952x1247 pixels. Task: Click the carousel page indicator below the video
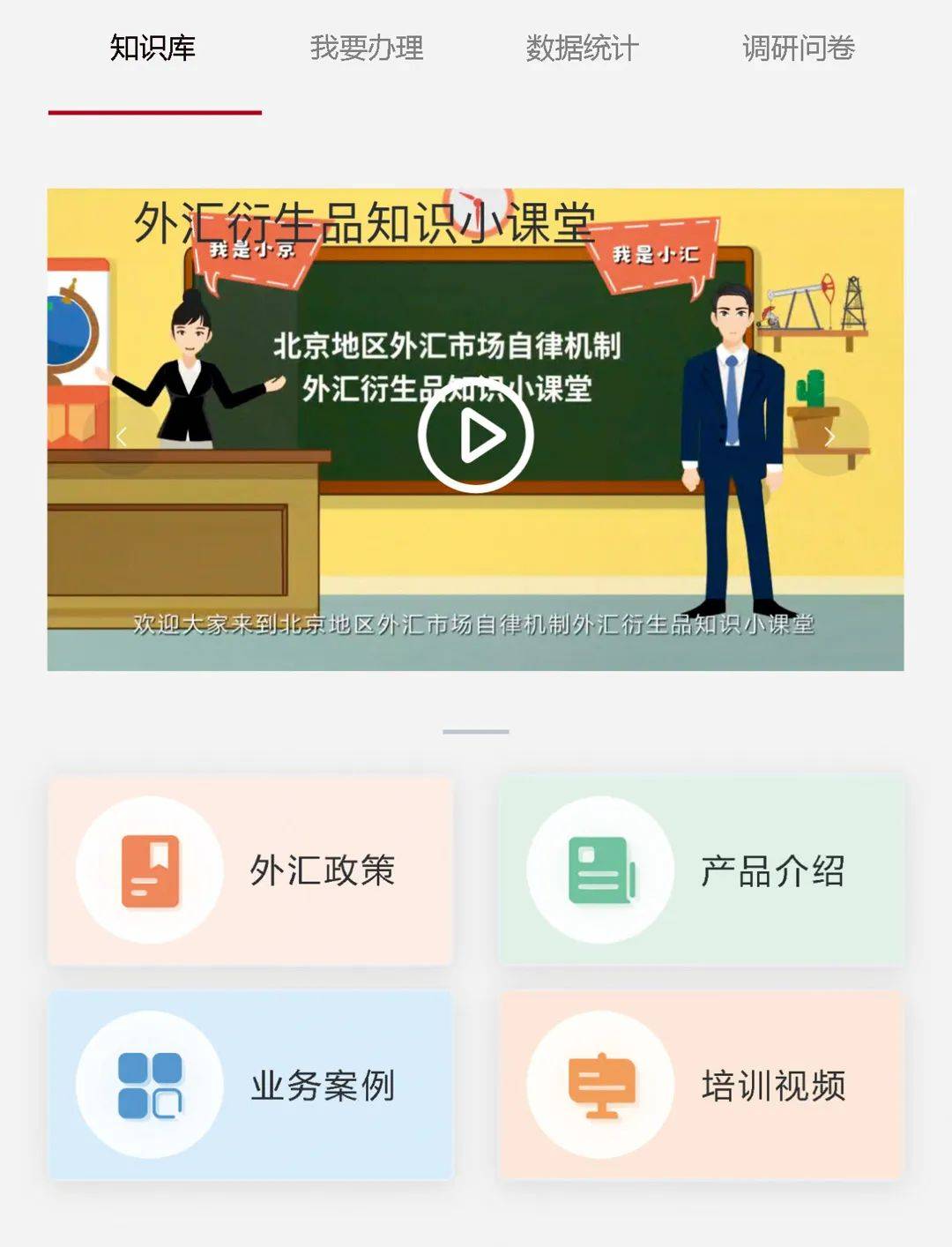click(476, 729)
